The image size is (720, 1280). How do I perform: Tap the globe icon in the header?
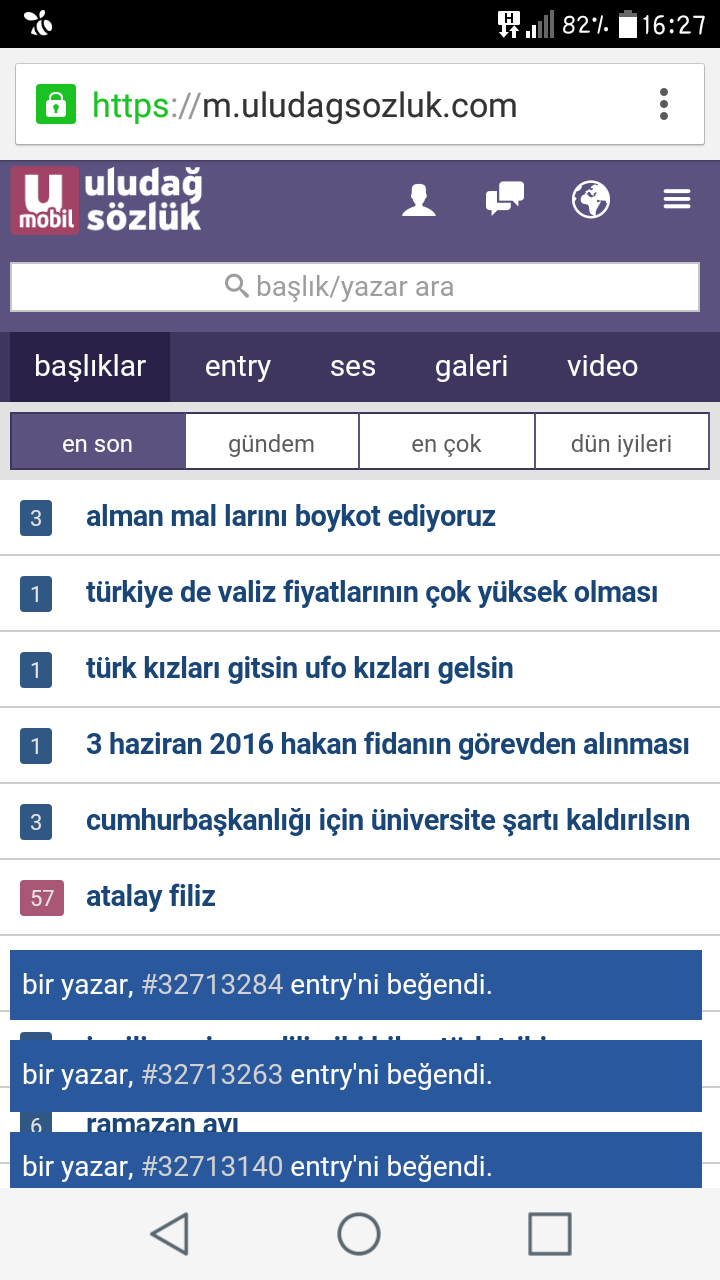(x=591, y=199)
